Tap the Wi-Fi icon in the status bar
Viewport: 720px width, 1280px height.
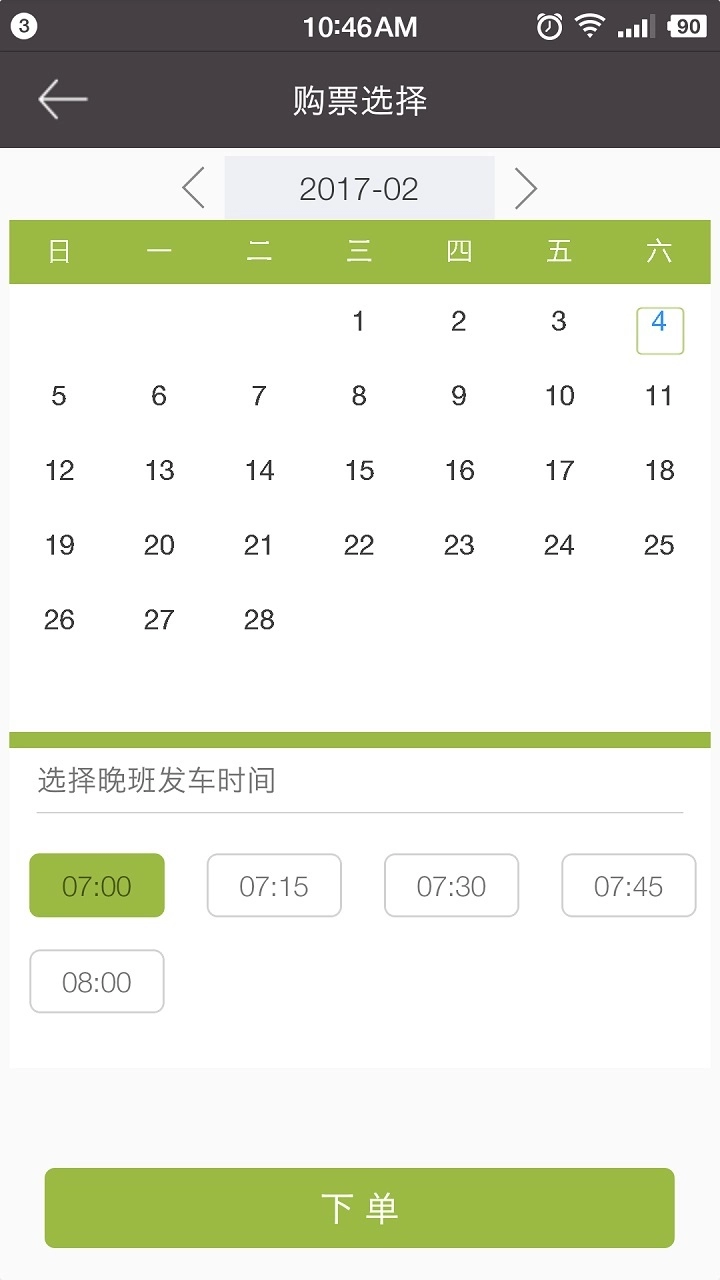point(590,27)
